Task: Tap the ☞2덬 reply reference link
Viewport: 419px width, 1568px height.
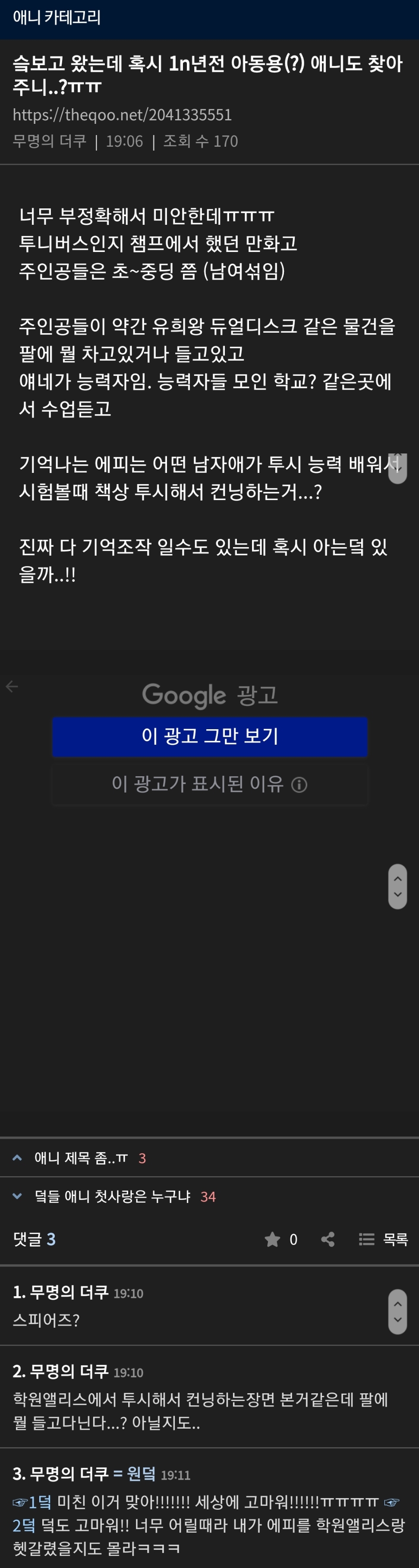Action: point(24,1525)
